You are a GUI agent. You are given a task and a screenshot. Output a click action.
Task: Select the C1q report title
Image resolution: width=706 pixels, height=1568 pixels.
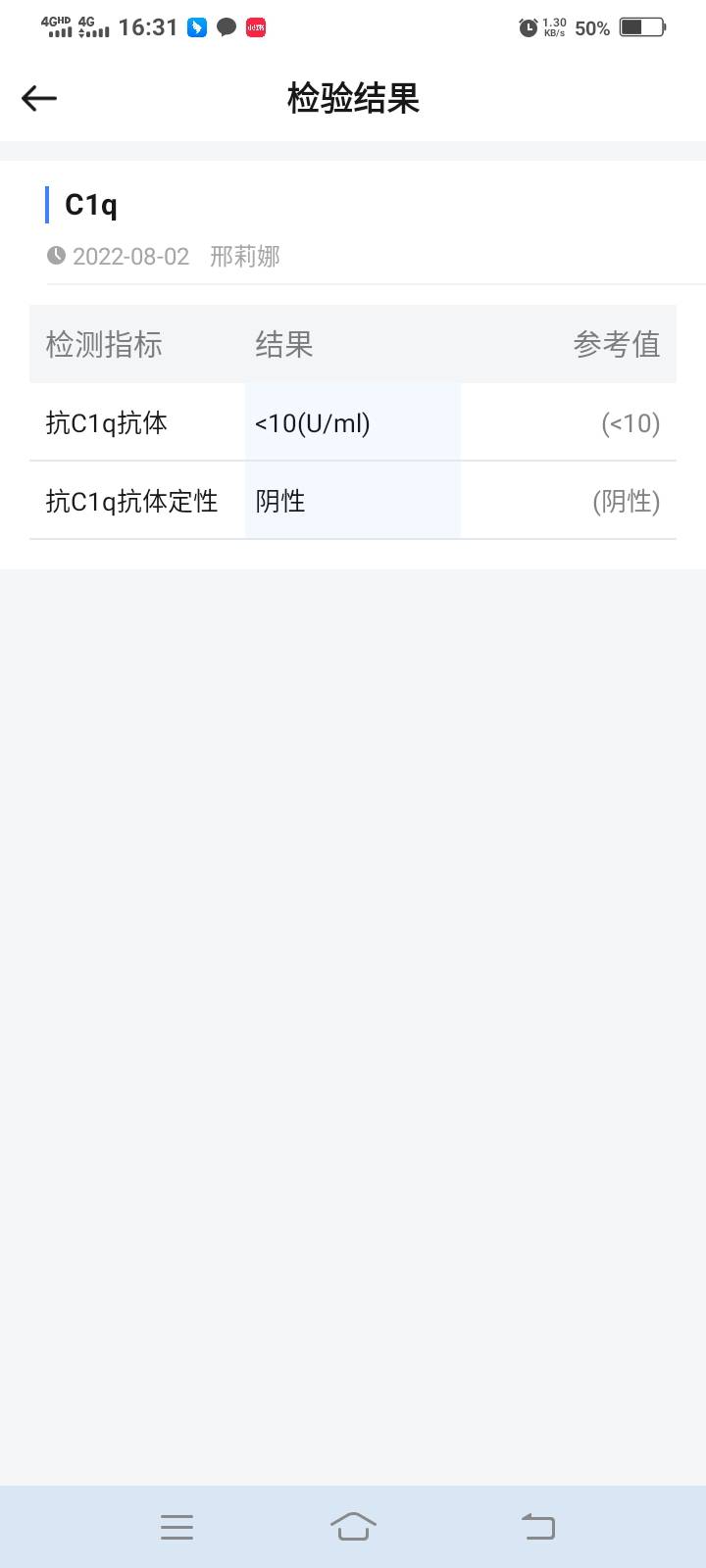pos(90,206)
